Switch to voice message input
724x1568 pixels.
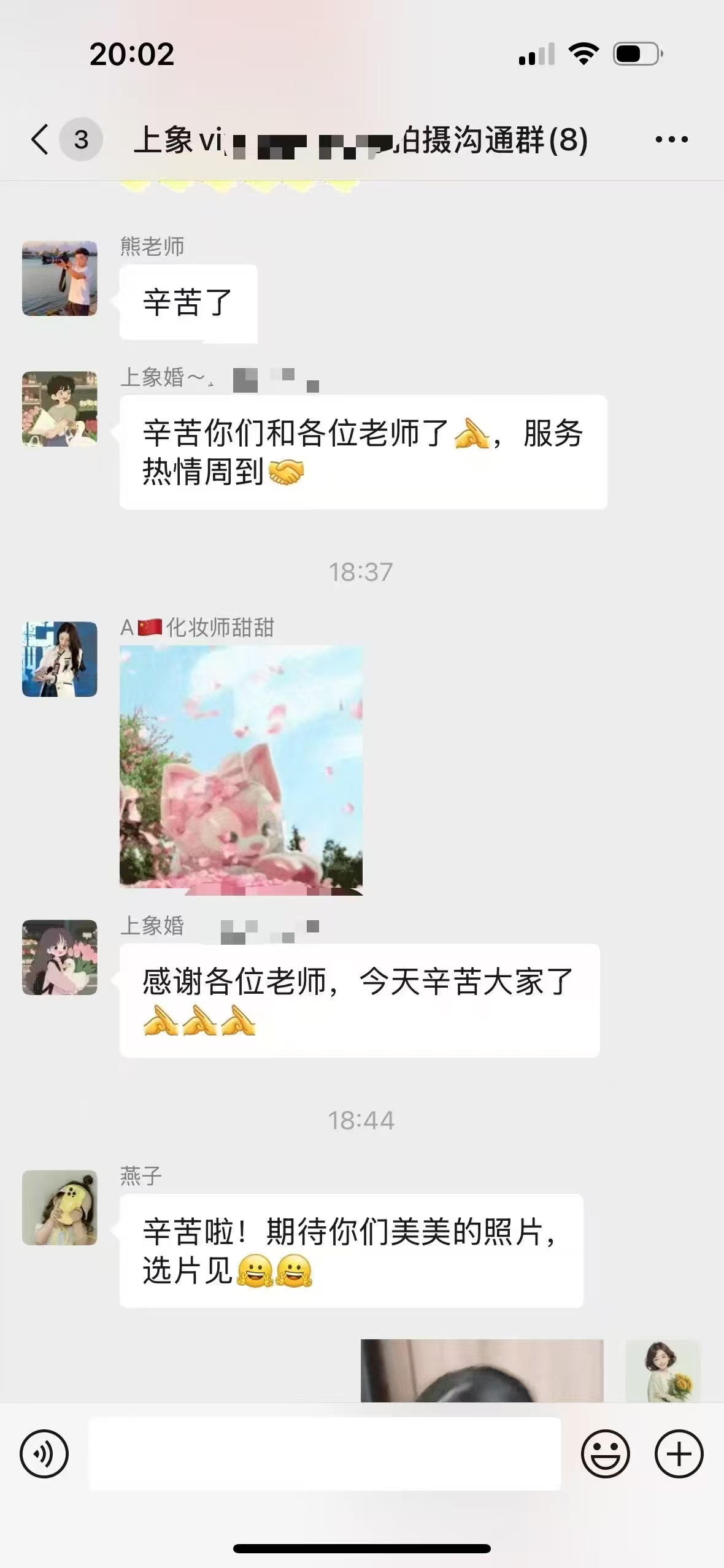point(44,1453)
